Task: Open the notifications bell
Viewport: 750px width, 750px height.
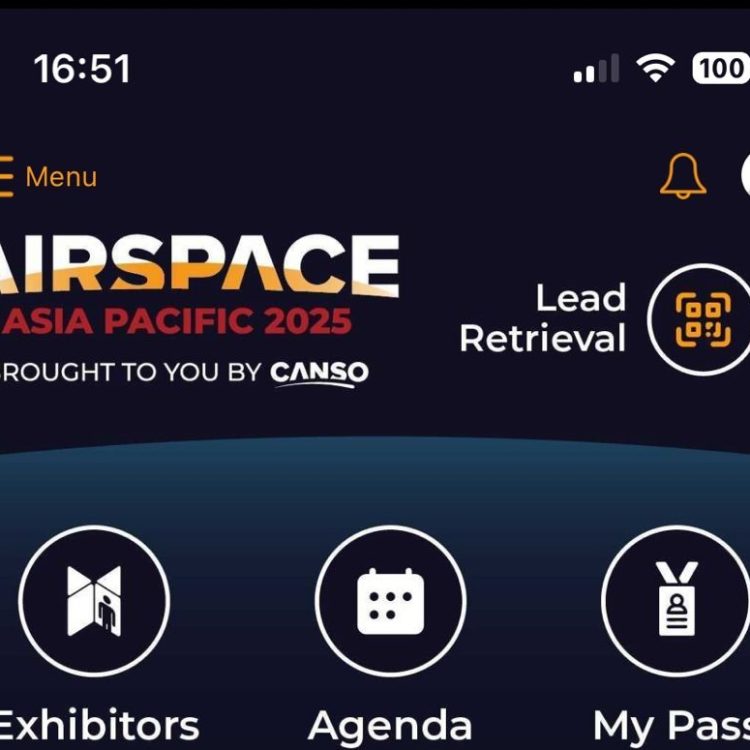Action: point(683,177)
